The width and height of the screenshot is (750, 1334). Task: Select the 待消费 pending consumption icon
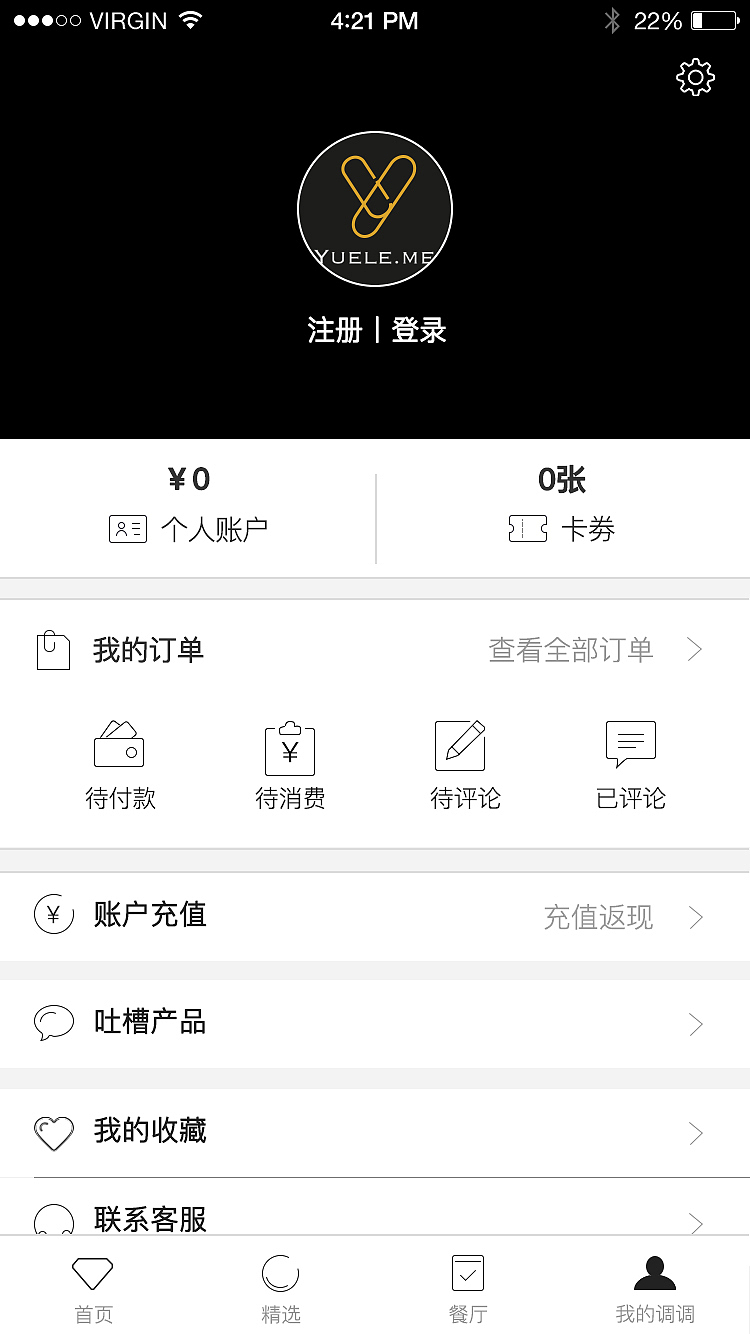coord(290,746)
